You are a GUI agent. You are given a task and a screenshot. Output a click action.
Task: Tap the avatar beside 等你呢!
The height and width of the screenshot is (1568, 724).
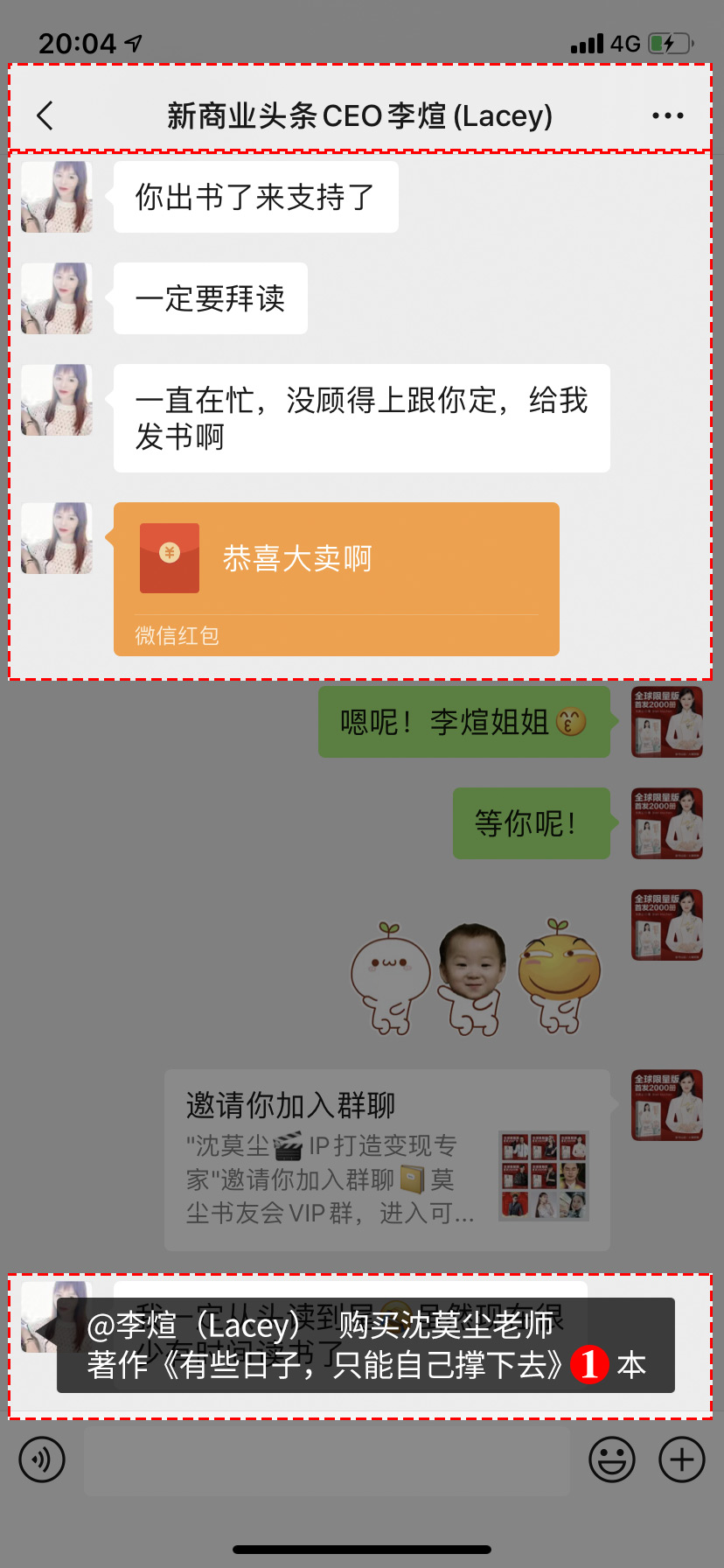click(667, 823)
